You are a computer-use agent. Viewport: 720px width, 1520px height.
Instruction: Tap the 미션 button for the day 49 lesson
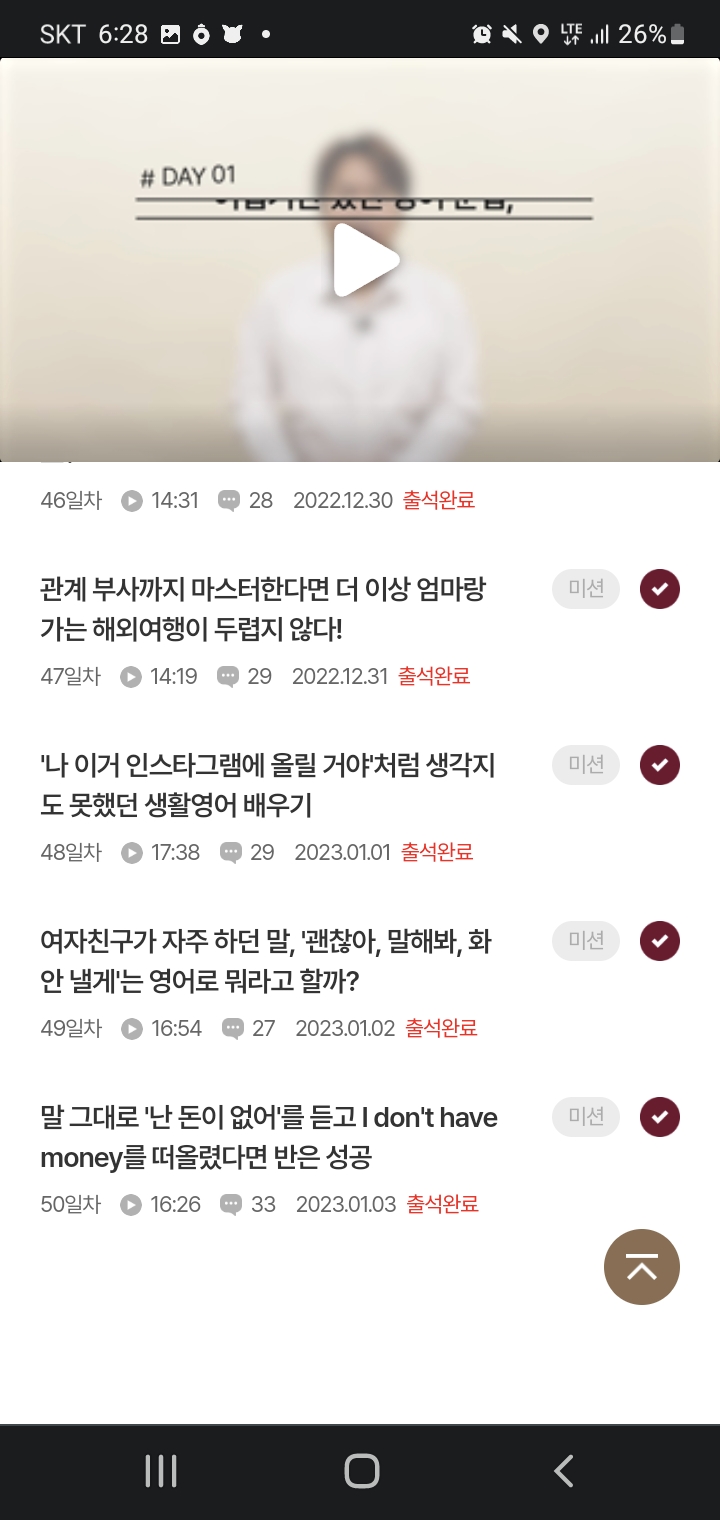586,941
